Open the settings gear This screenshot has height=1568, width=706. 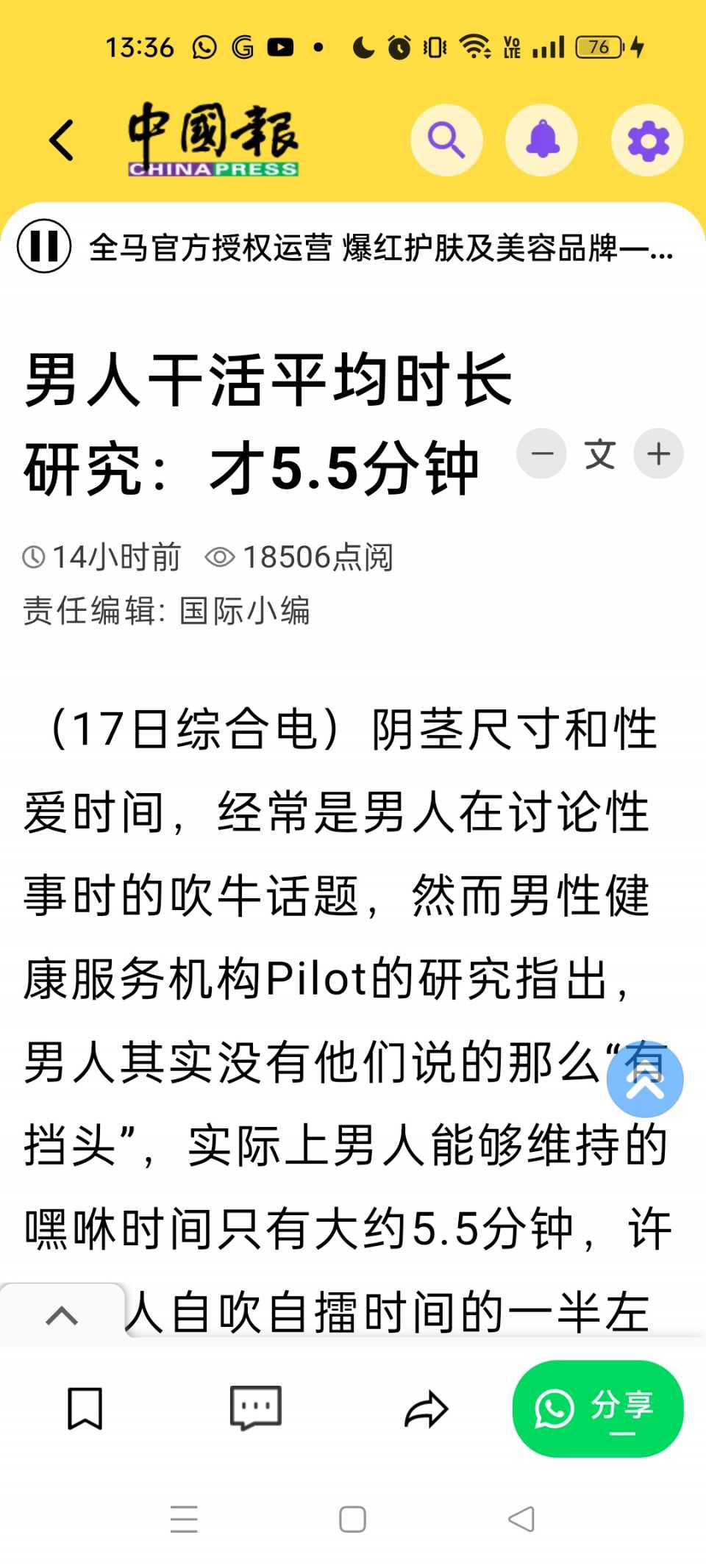pos(647,140)
